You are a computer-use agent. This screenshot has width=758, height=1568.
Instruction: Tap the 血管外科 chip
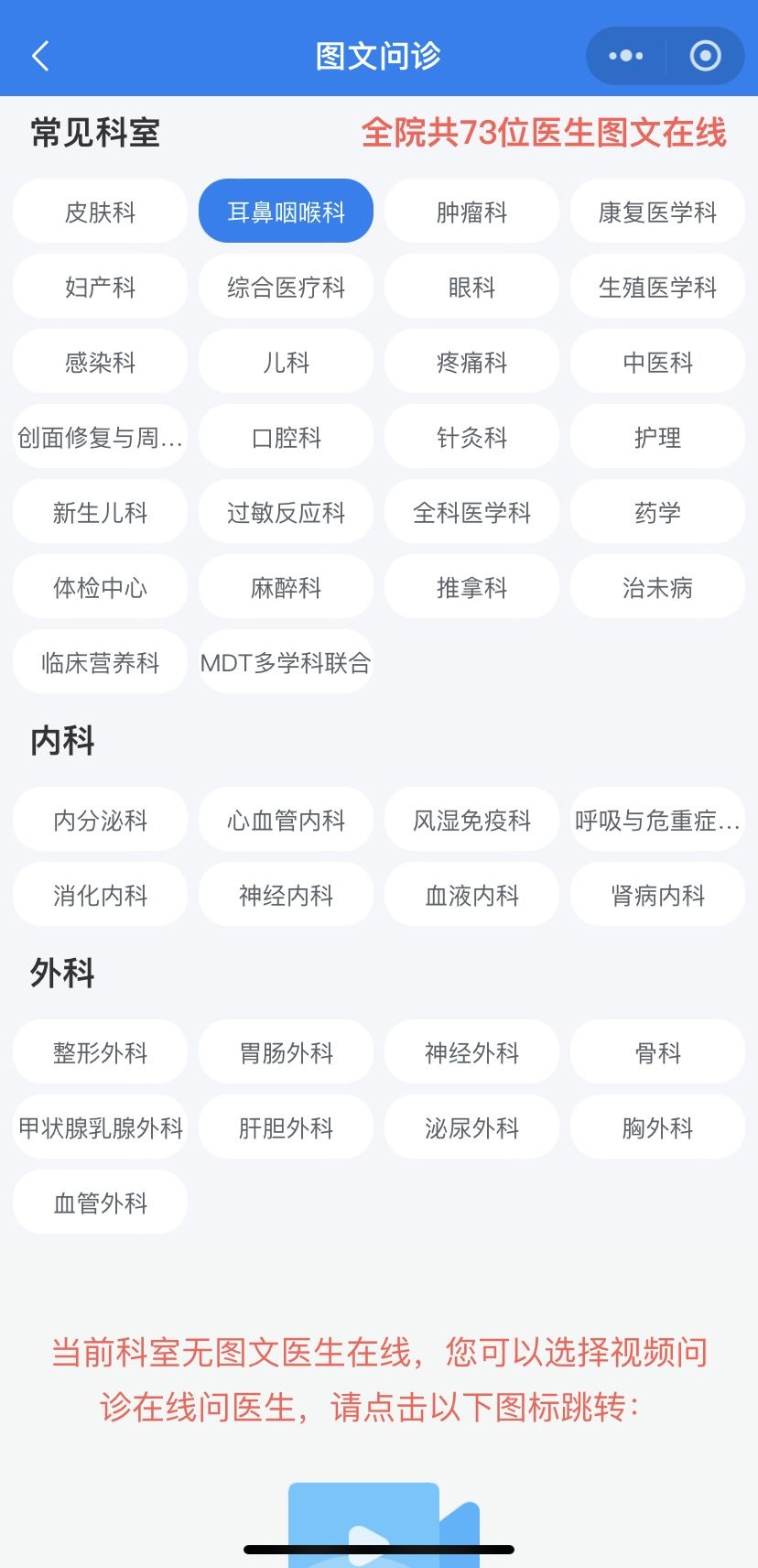pyautogui.click(x=100, y=1203)
